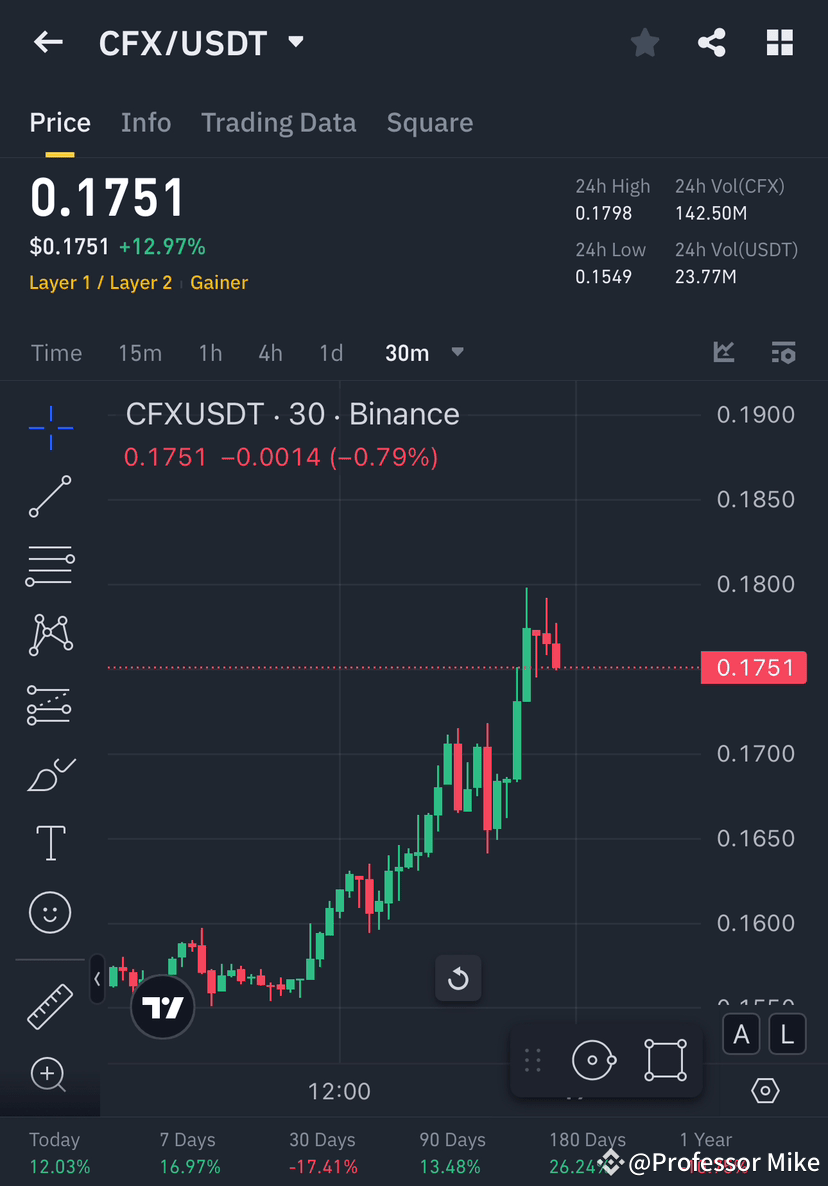Select the horizontal lines drawing tool
The width and height of the screenshot is (828, 1186).
click(49, 566)
